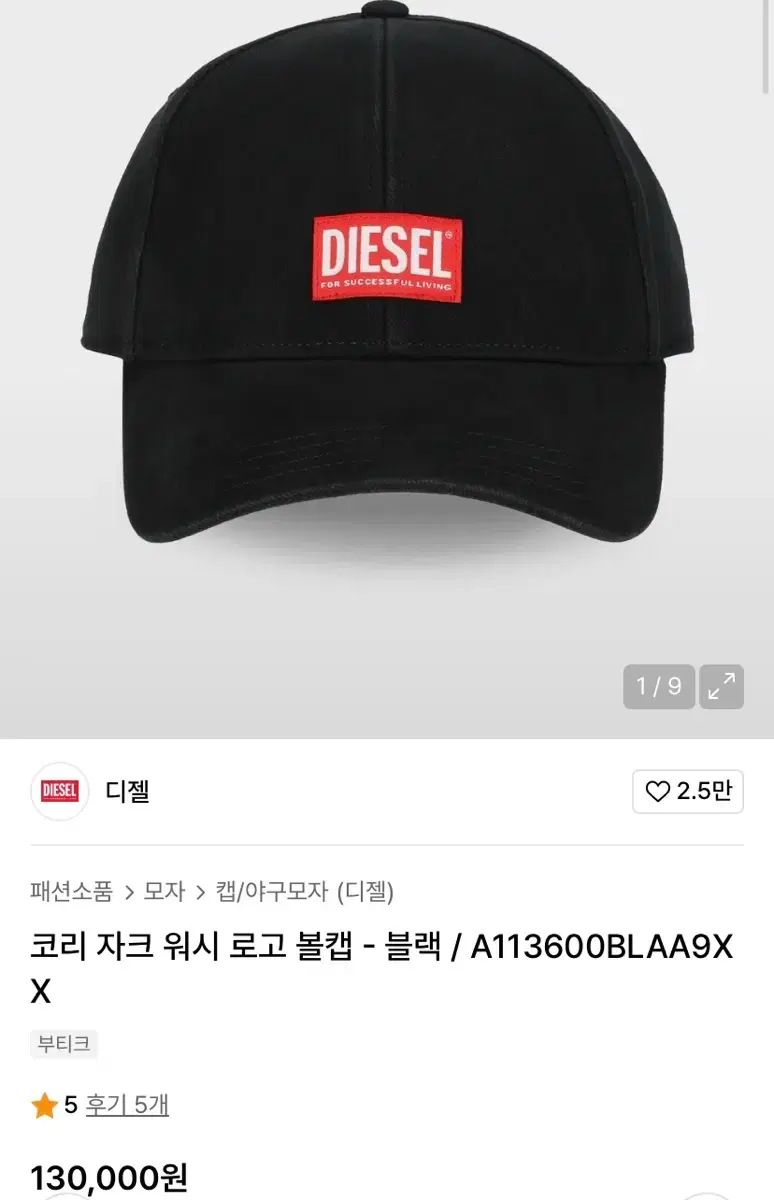The height and width of the screenshot is (1200, 774).
Task: Like this product with the heart button
Action: [x=688, y=792]
